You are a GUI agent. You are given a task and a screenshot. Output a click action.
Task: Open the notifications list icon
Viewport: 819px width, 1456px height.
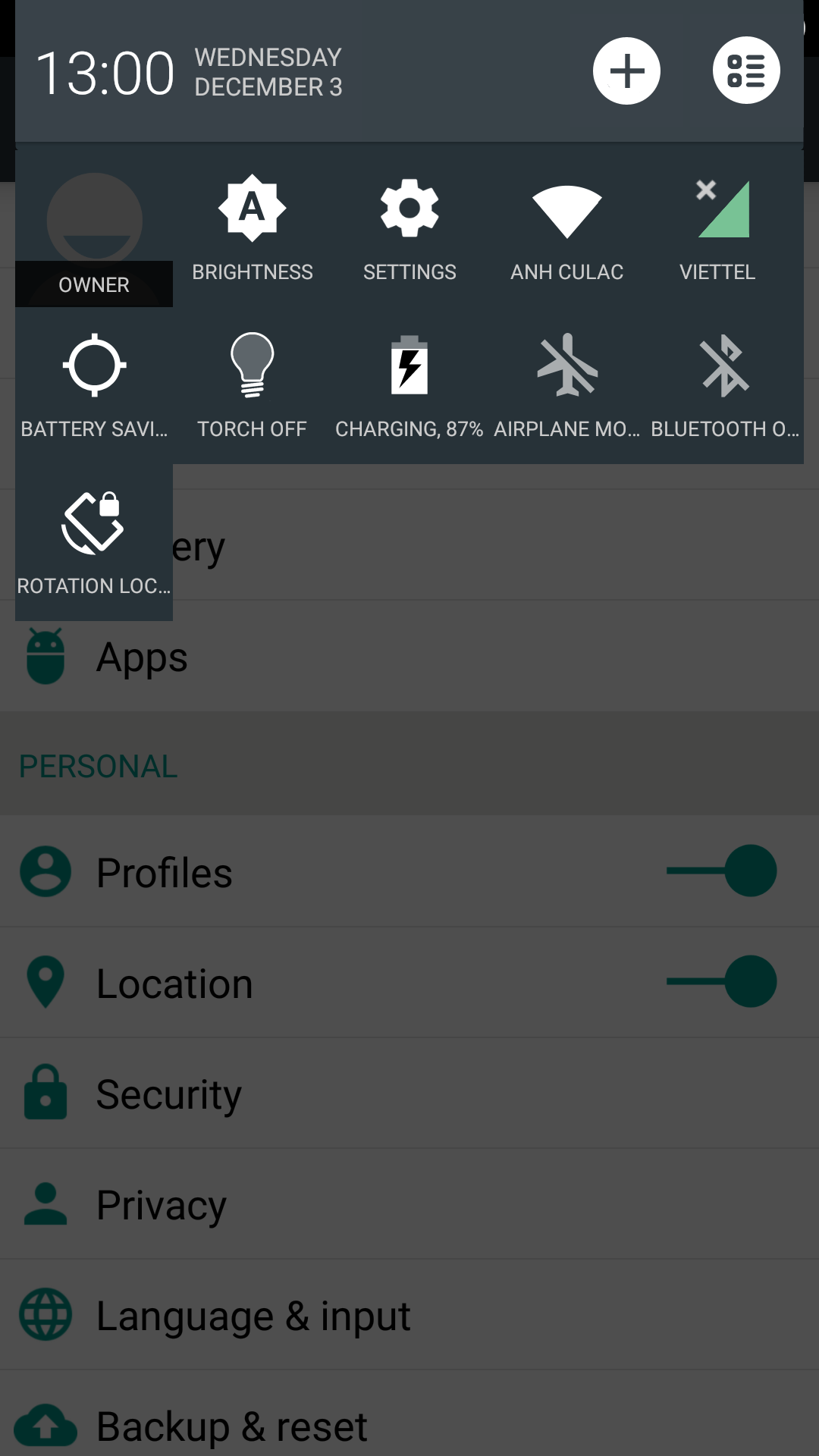pyautogui.click(x=746, y=71)
